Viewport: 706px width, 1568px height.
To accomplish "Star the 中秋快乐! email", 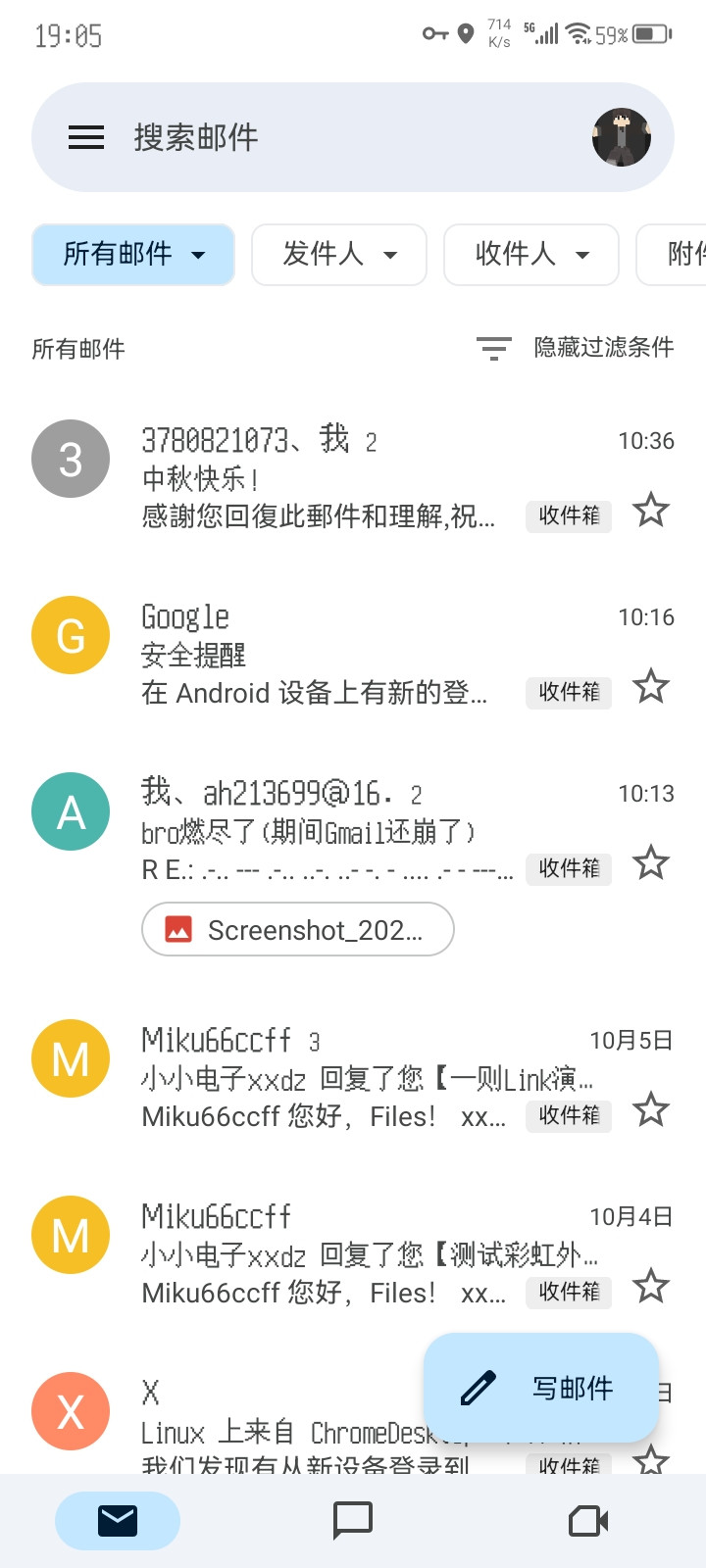I will point(651,511).
